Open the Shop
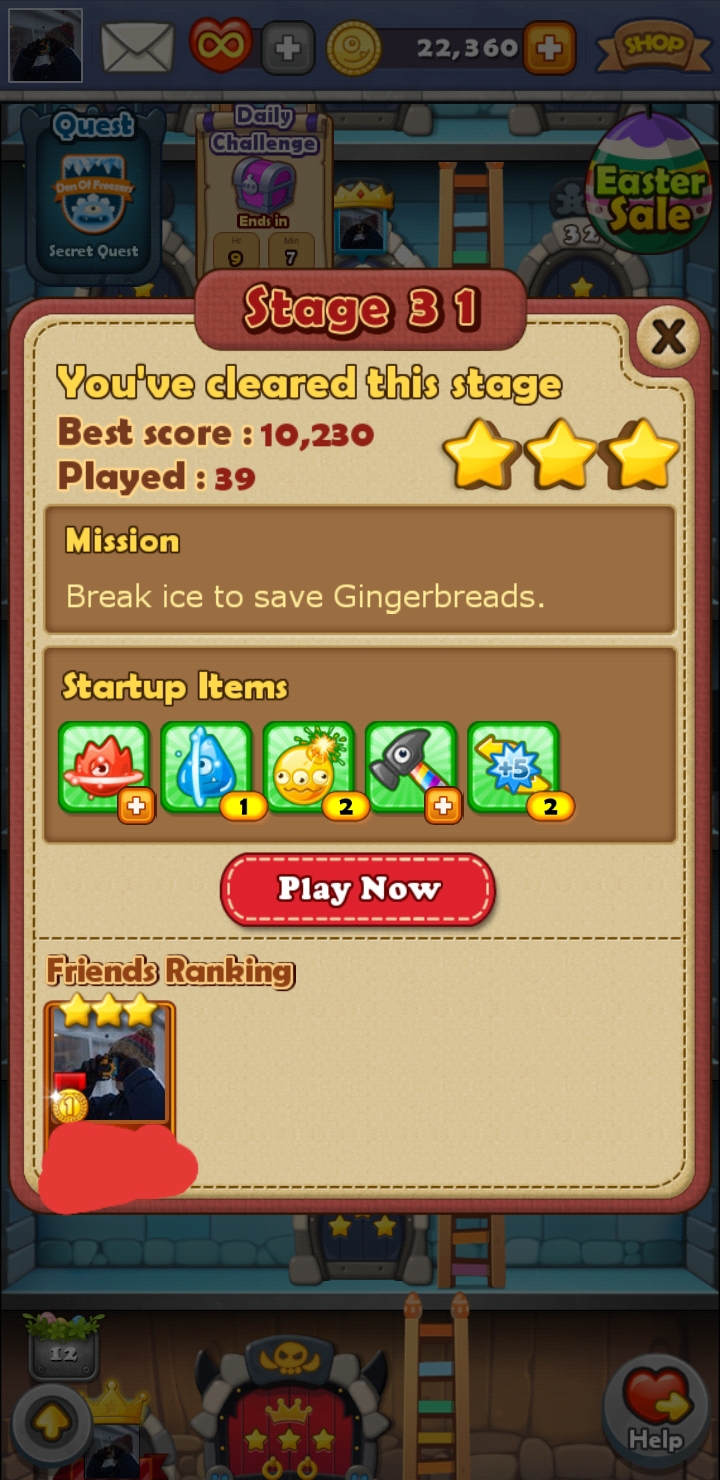 pyautogui.click(x=656, y=46)
